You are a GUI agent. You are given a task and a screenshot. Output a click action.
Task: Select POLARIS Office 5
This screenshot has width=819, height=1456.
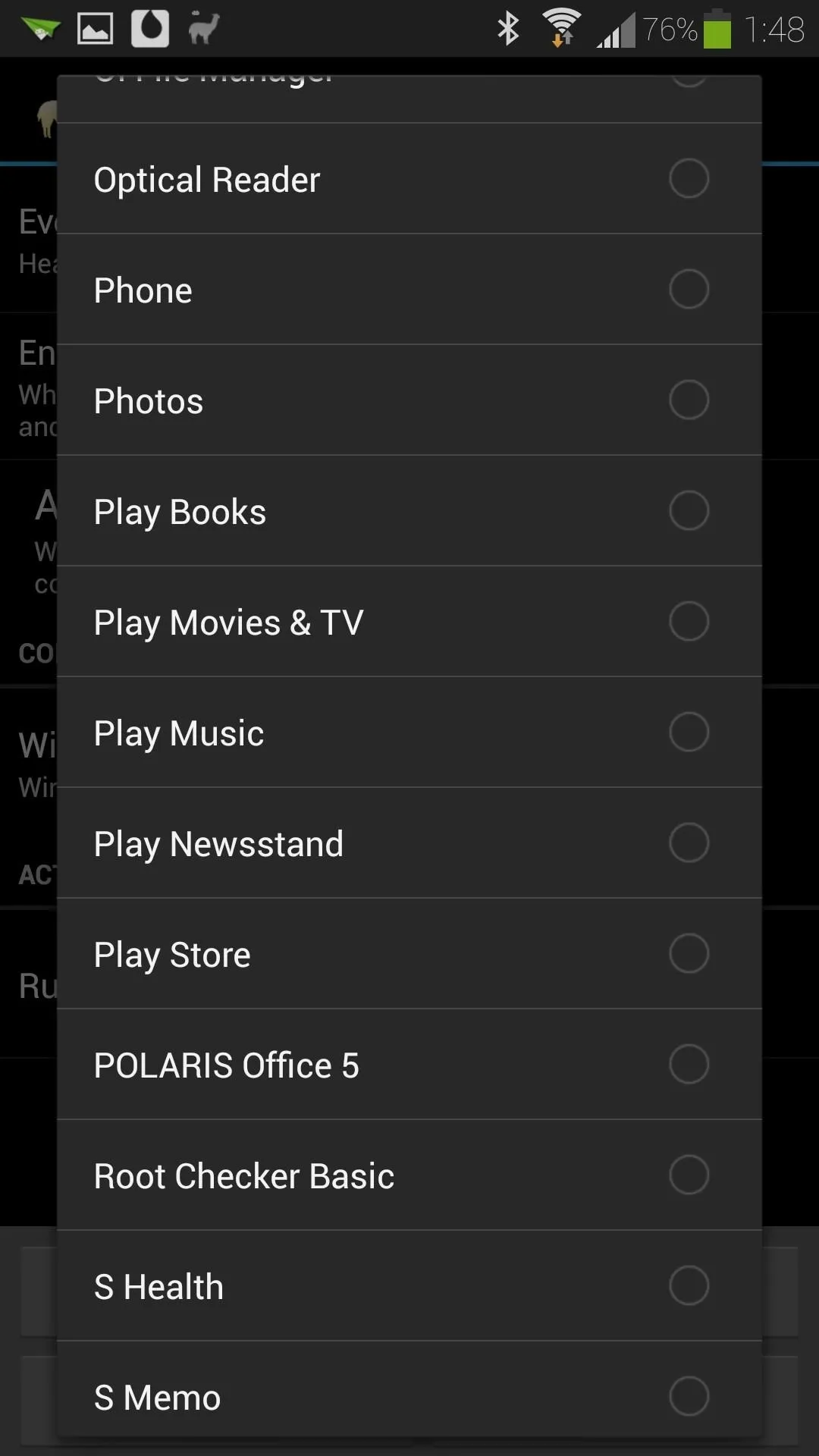click(x=409, y=1065)
